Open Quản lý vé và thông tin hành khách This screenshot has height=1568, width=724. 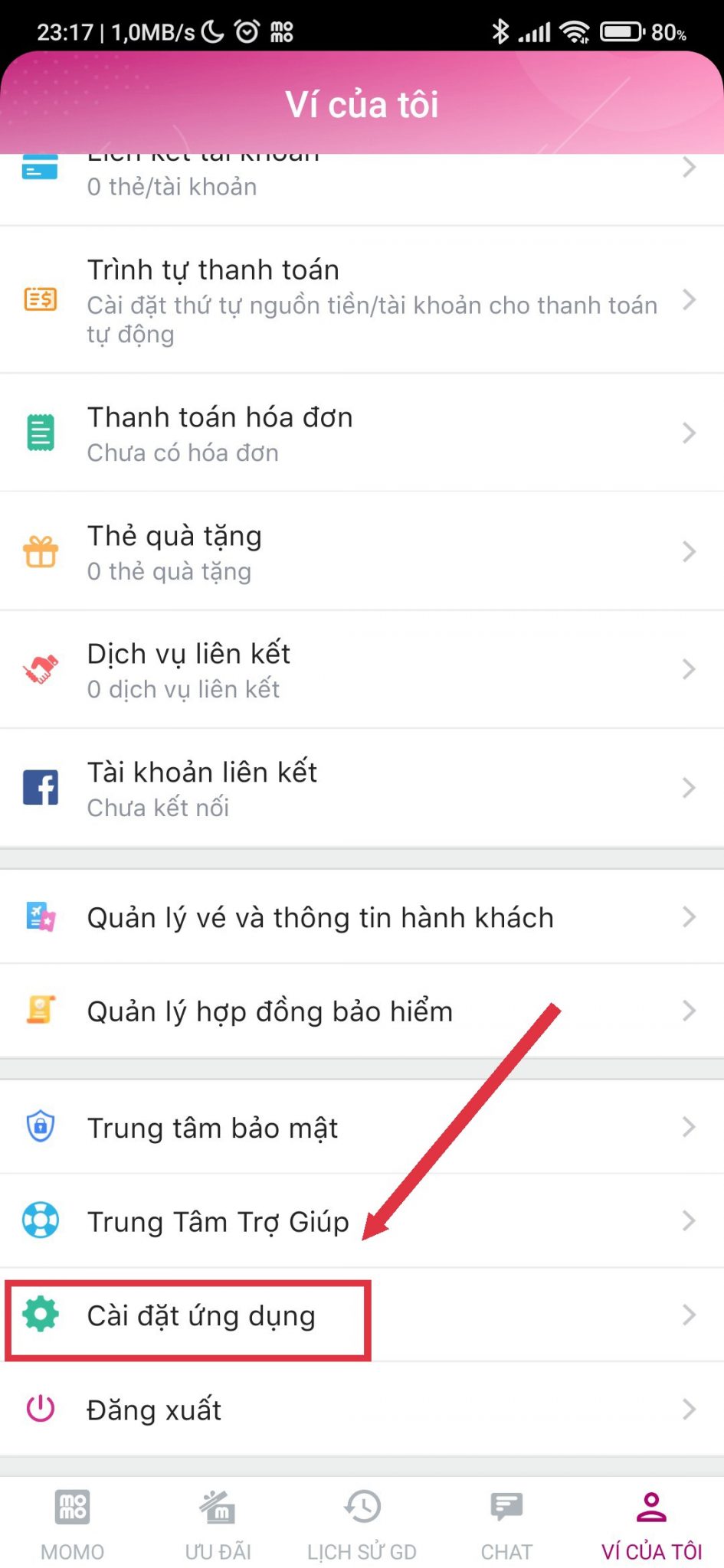tap(362, 917)
